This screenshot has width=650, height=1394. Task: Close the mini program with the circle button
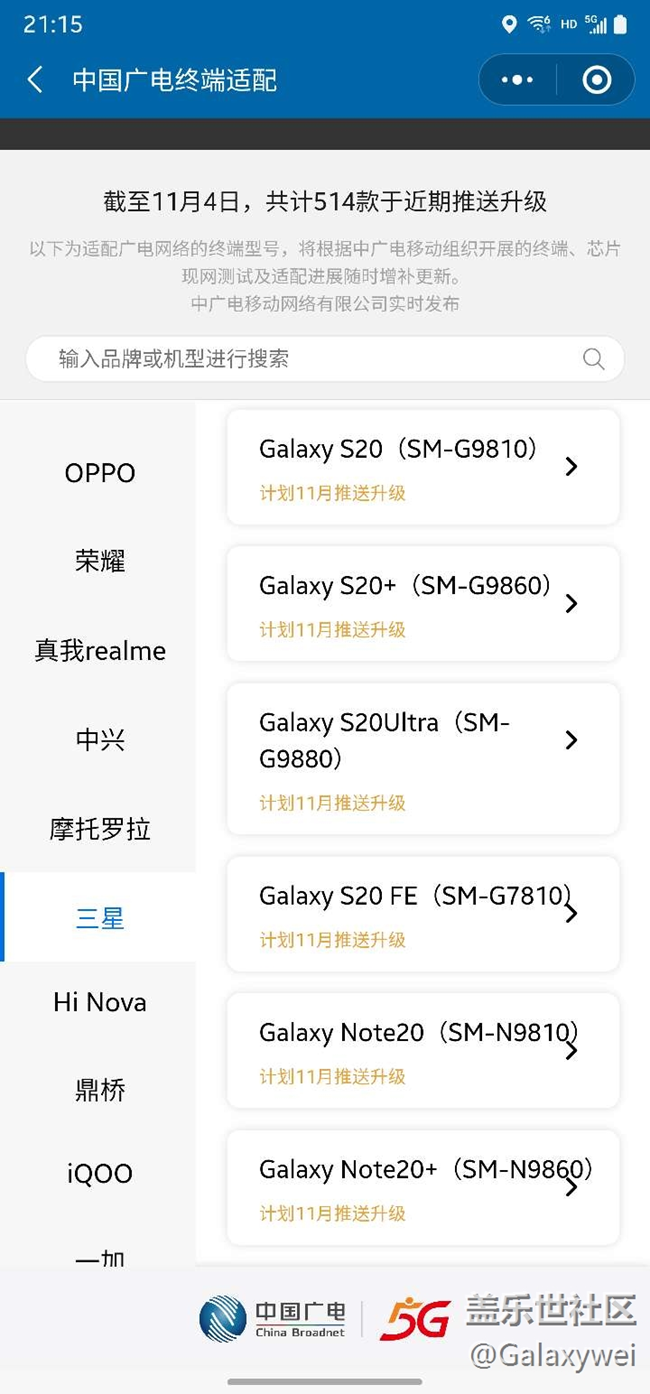click(597, 80)
